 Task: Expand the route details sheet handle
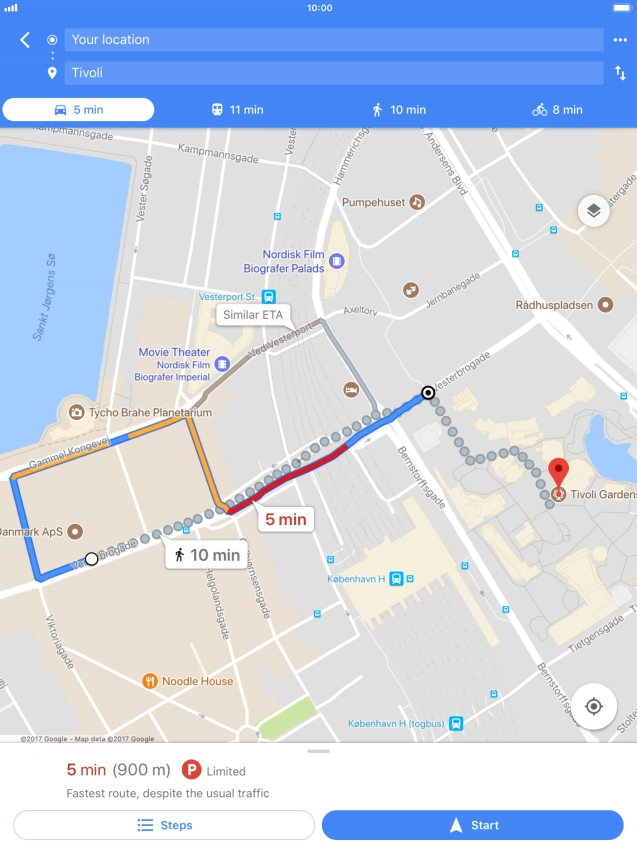(x=318, y=750)
